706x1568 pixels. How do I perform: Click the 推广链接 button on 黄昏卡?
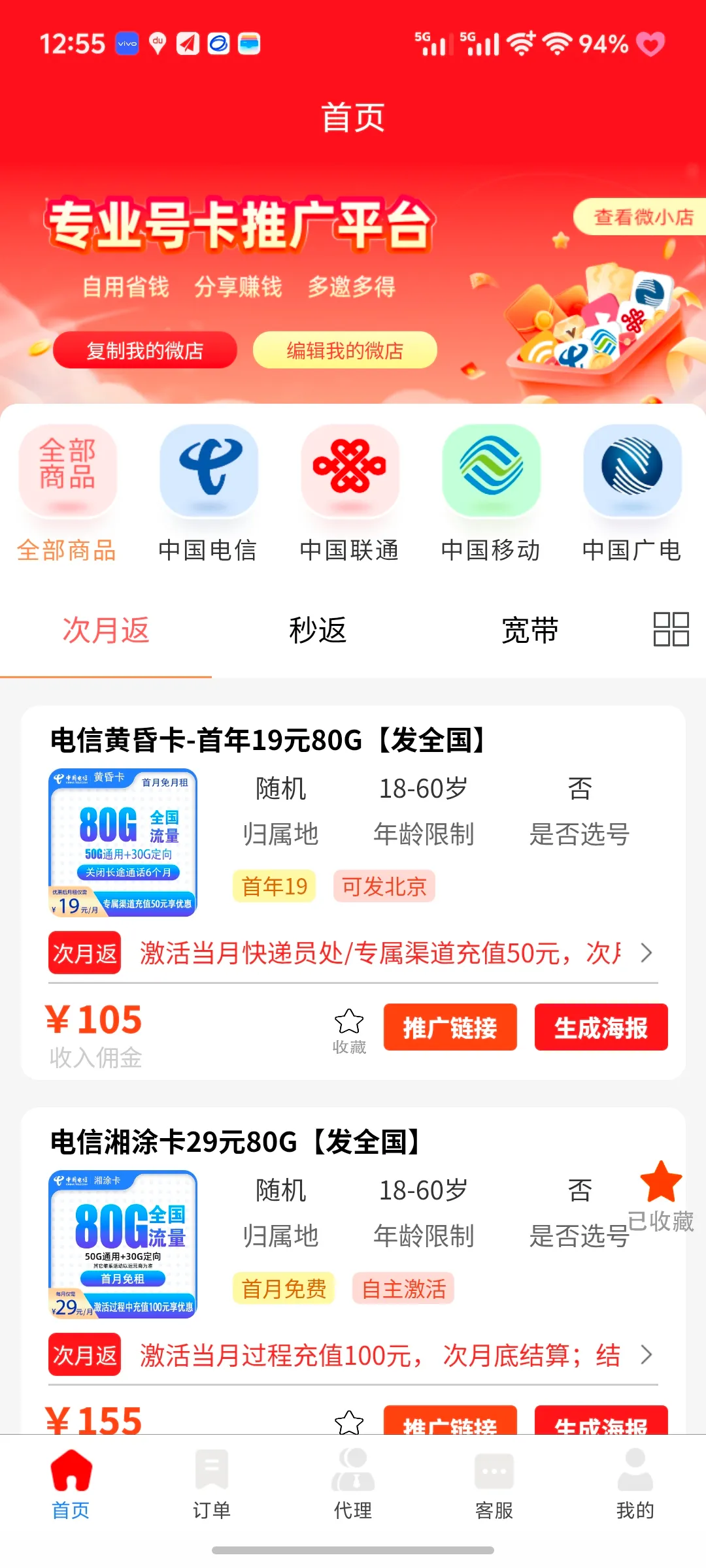click(450, 1027)
